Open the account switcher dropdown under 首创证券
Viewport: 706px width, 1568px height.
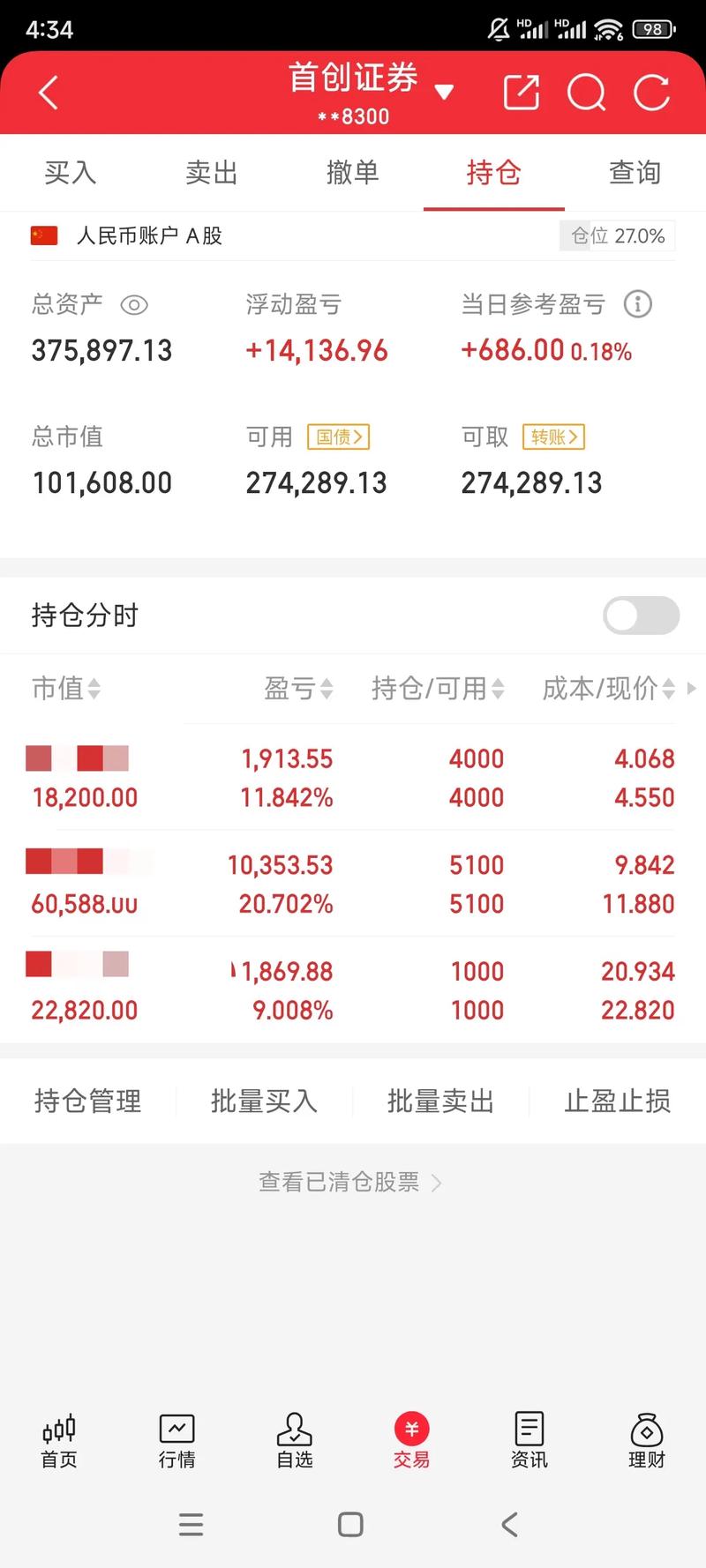point(446,91)
